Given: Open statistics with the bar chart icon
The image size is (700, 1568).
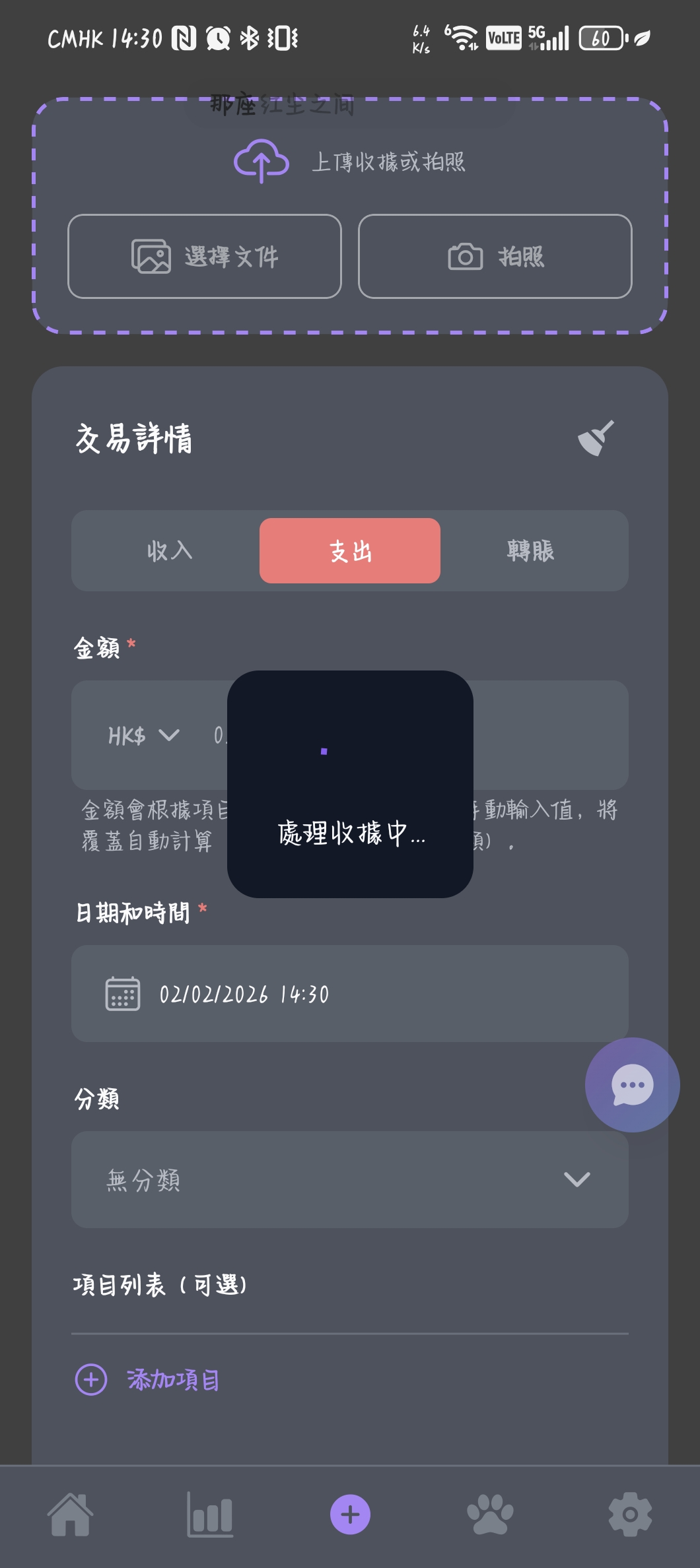Looking at the screenshot, I should (x=210, y=1515).
